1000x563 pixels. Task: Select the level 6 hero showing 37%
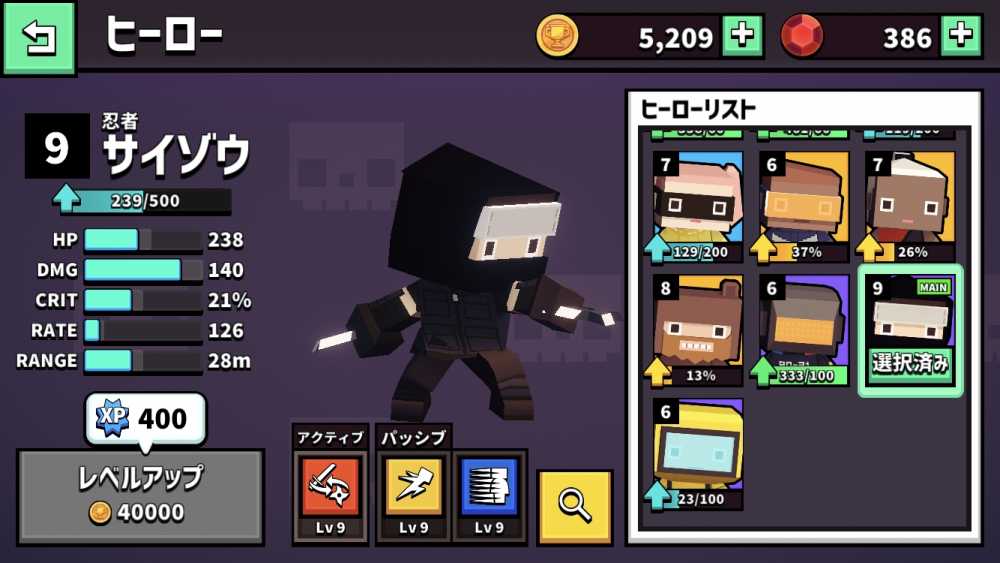(803, 205)
